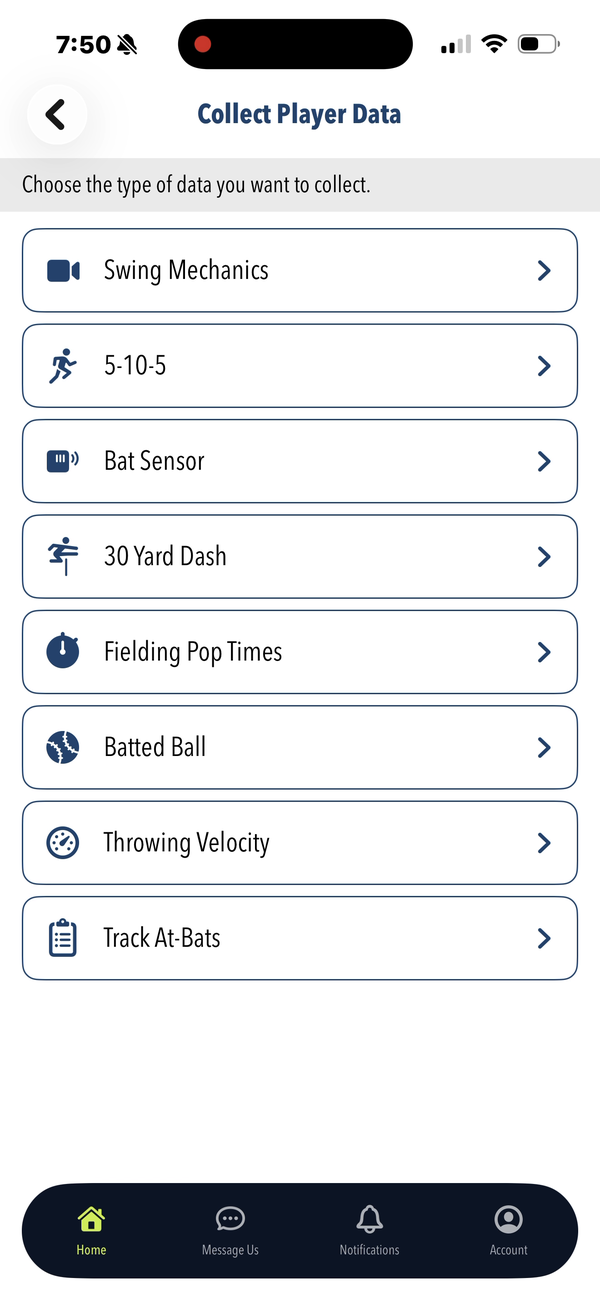Open the Bat Sensor option
Image resolution: width=600 pixels, height=1303 pixels.
[x=300, y=461]
